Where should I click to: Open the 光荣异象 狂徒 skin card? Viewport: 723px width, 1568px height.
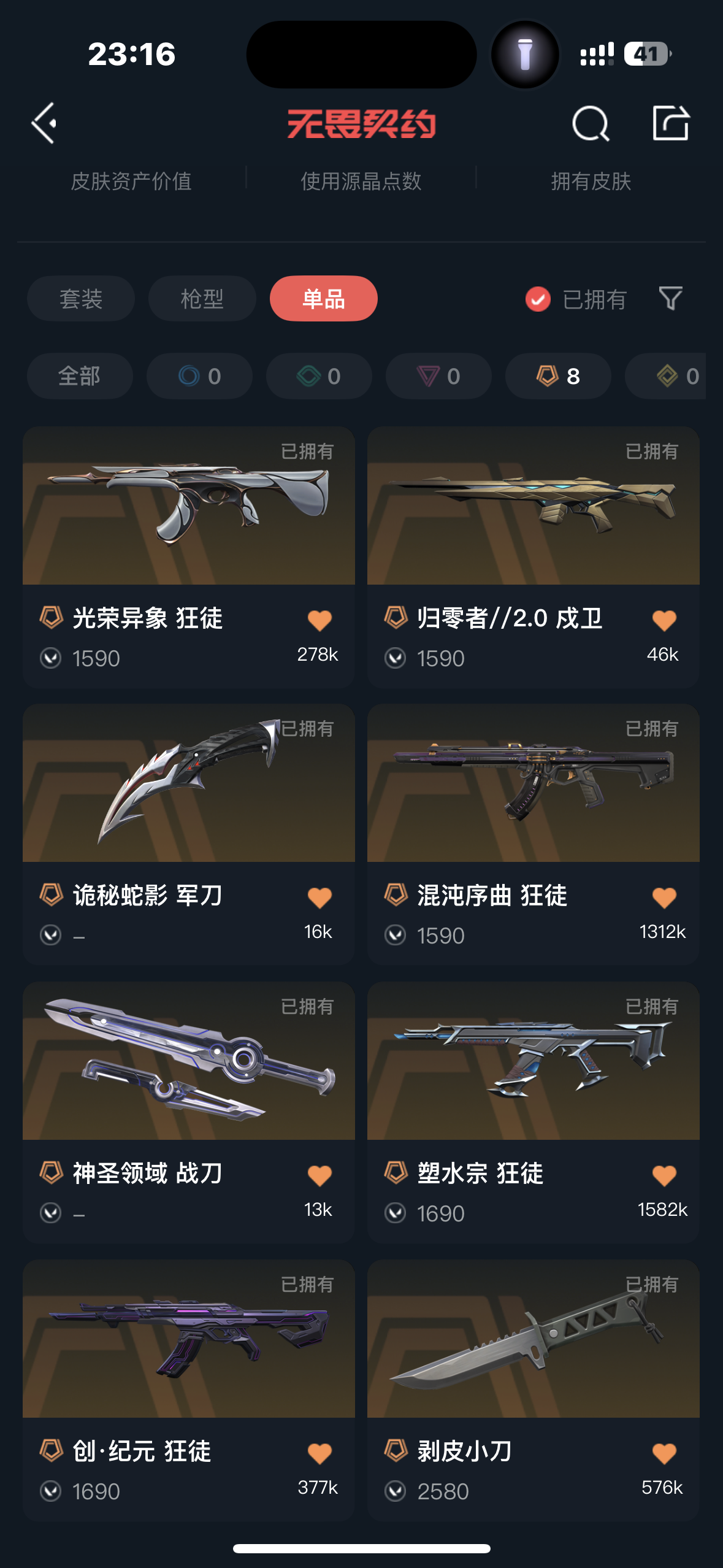[x=189, y=557]
